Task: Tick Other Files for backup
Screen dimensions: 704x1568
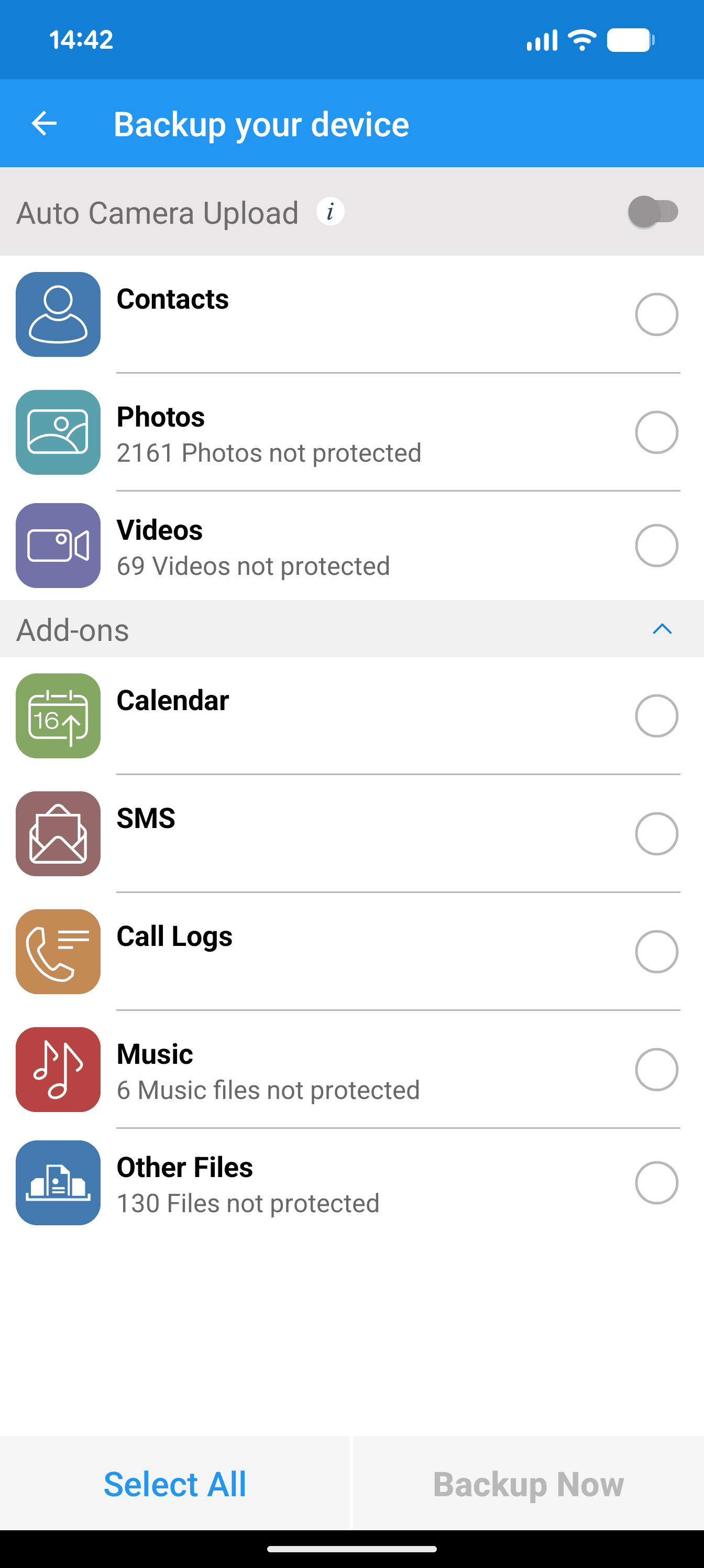Action: (x=656, y=1183)
